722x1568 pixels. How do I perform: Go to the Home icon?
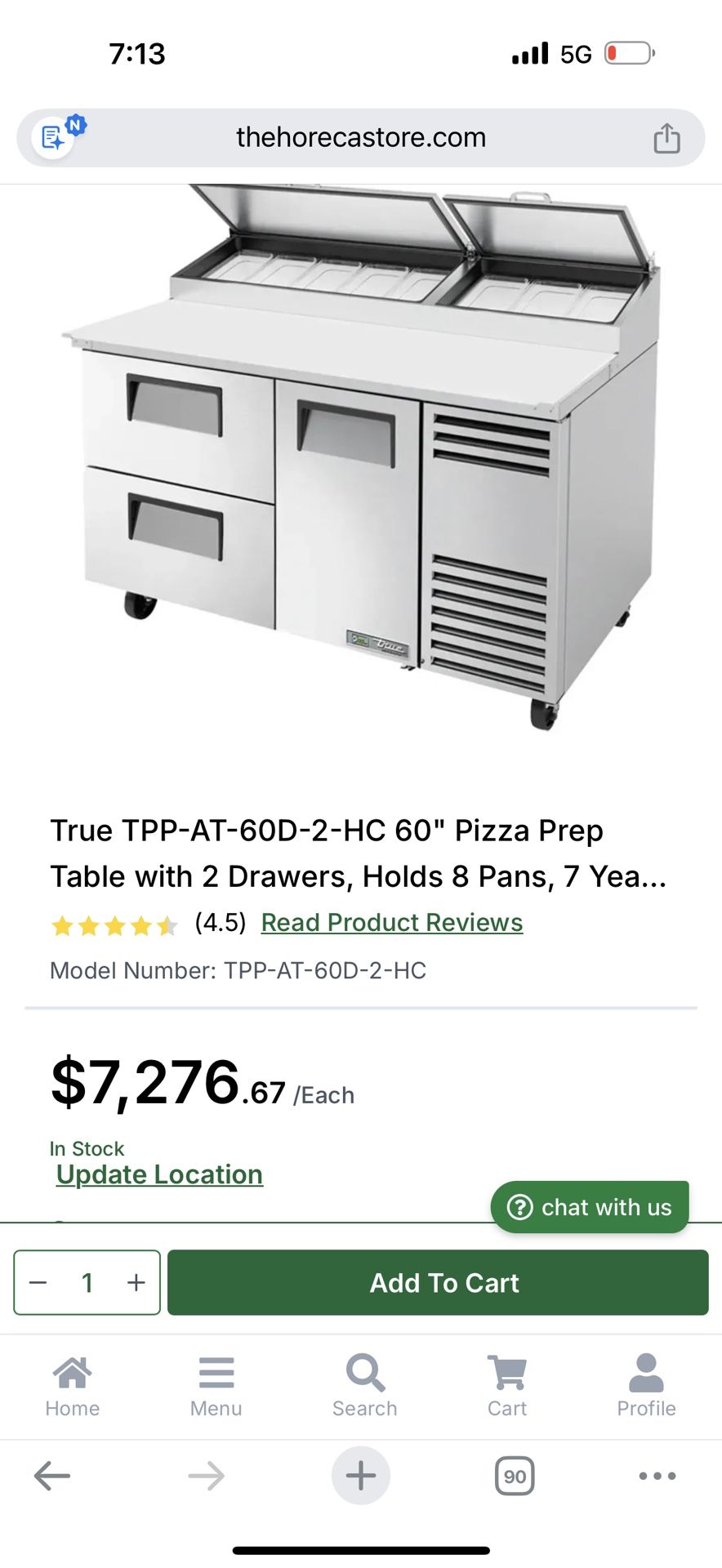coord(72,1384)
